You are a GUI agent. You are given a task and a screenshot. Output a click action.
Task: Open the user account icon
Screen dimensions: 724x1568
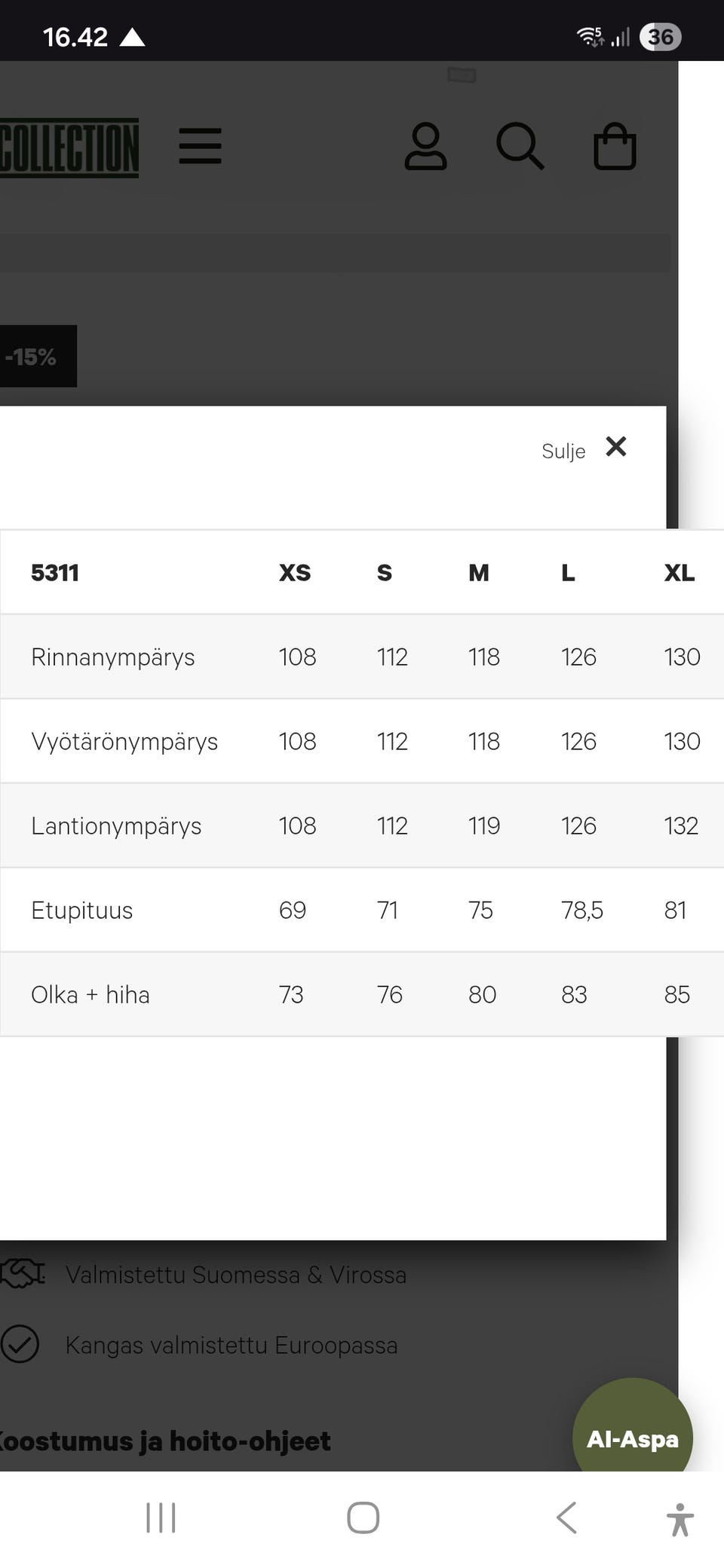tap(426, 146)
